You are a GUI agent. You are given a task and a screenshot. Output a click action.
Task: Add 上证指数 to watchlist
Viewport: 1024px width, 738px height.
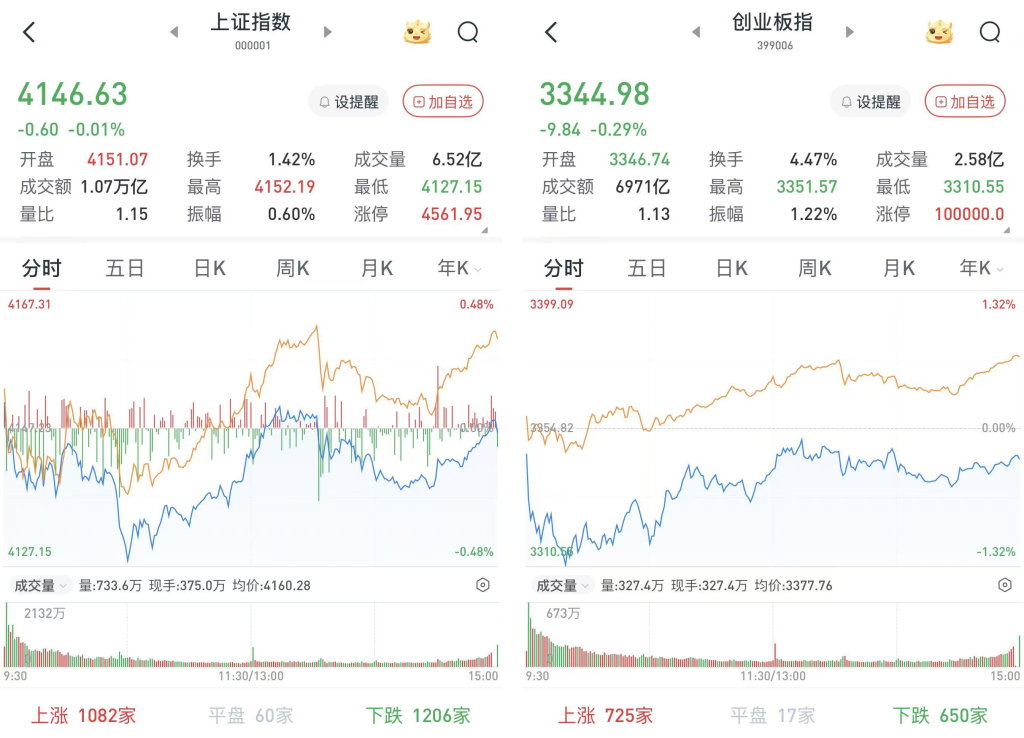coord(443,101)
